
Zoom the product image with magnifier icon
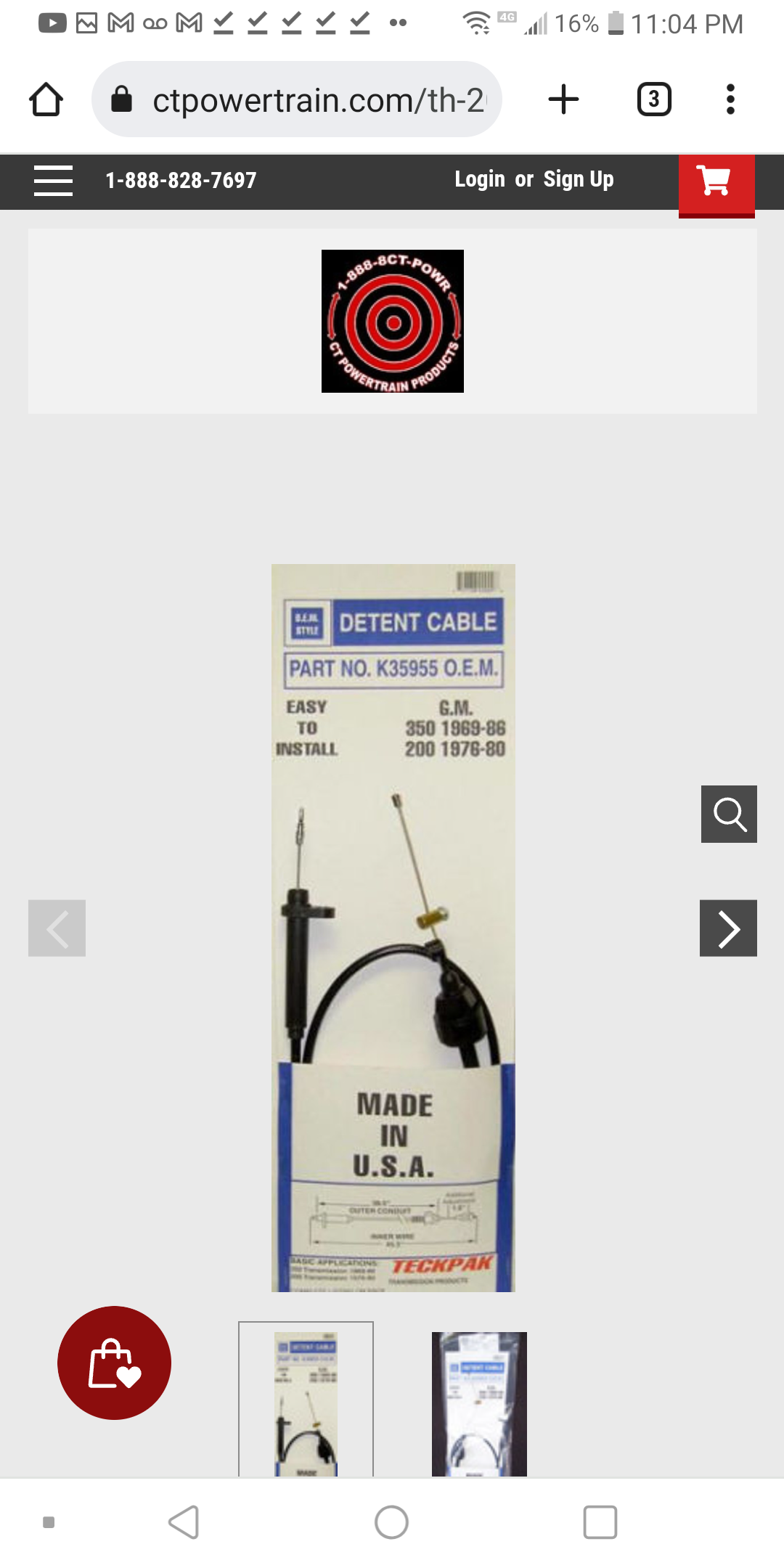[x=729, y=814]
